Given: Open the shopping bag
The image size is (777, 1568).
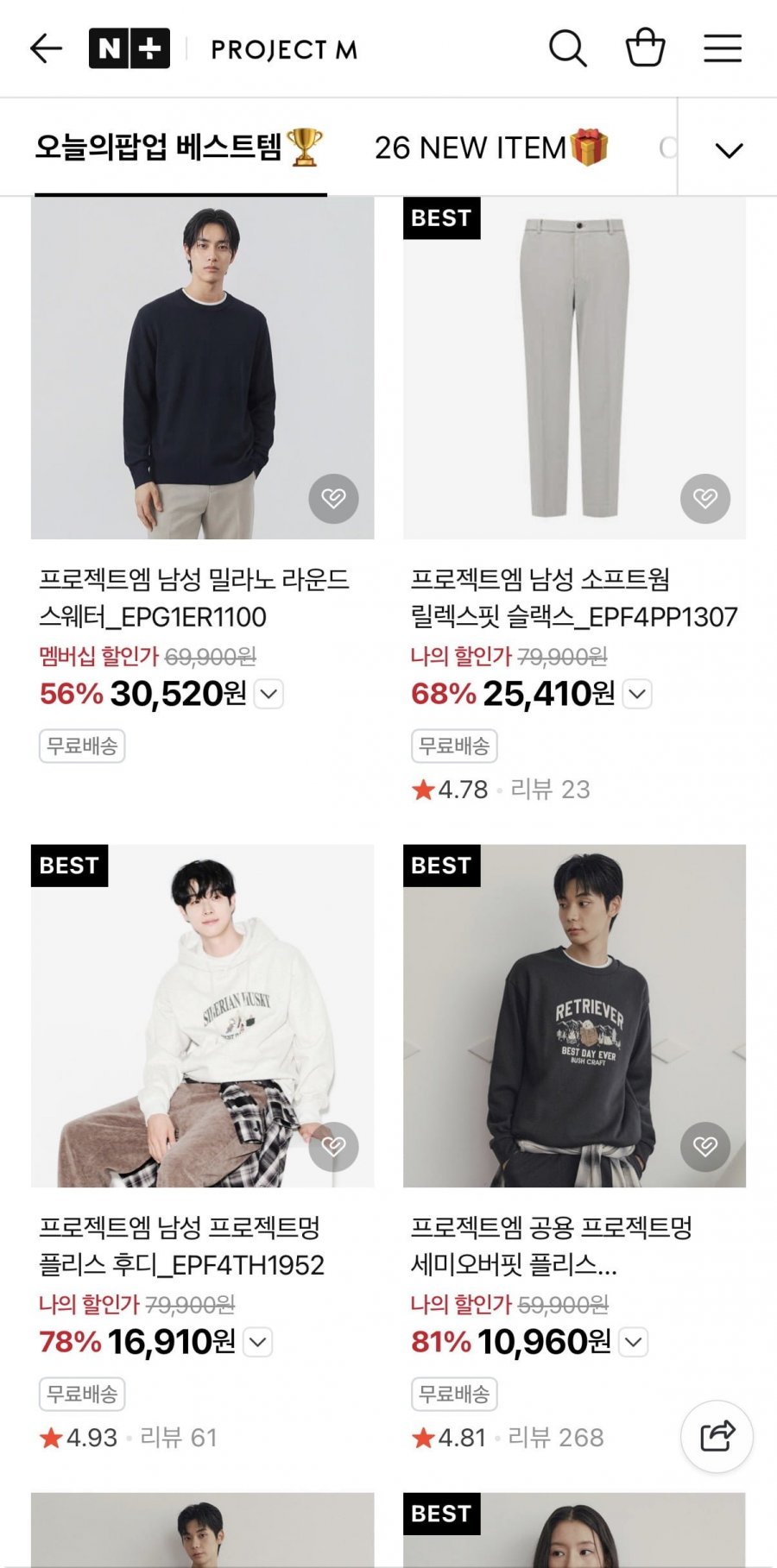Looking at the screenshot, I should tap(645, 48).
